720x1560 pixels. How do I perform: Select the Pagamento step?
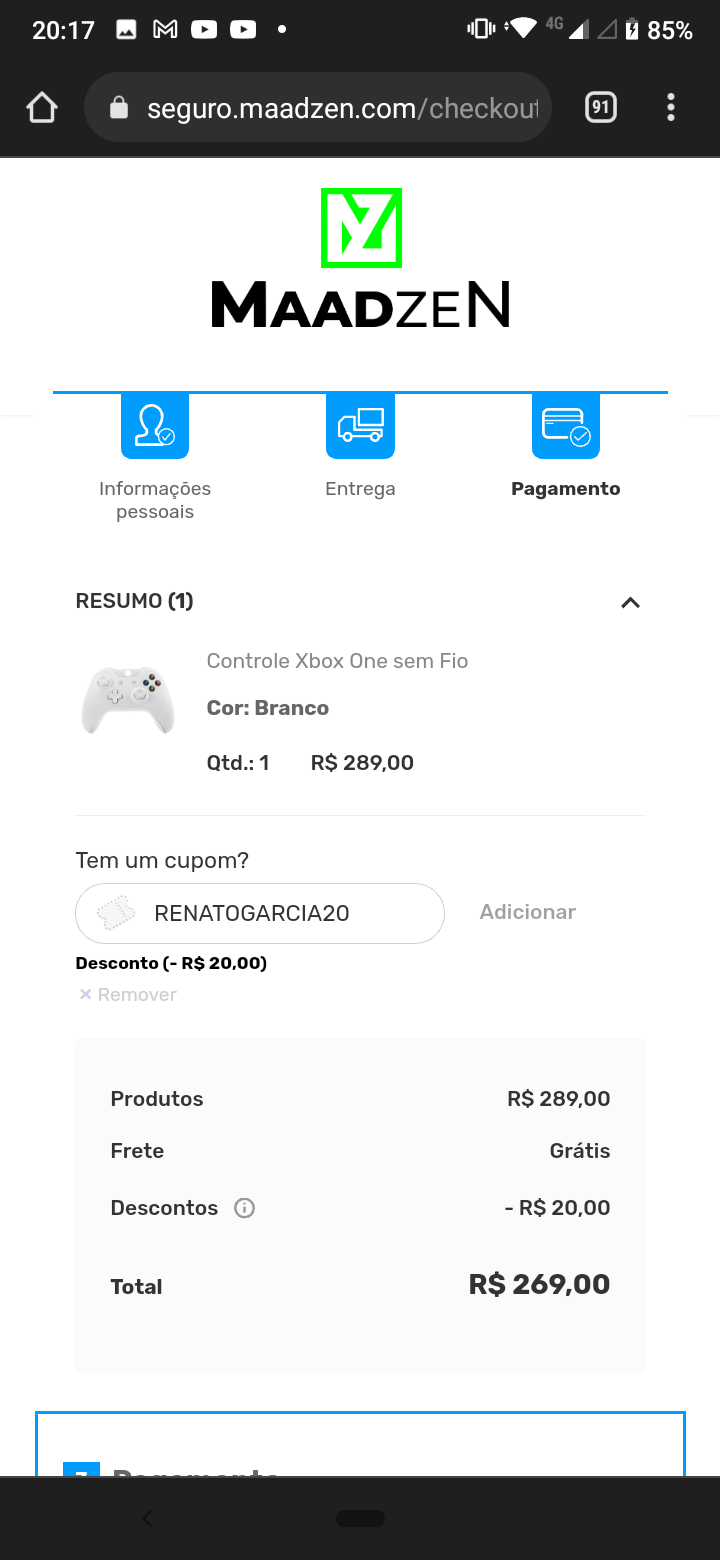coord(566,447)
